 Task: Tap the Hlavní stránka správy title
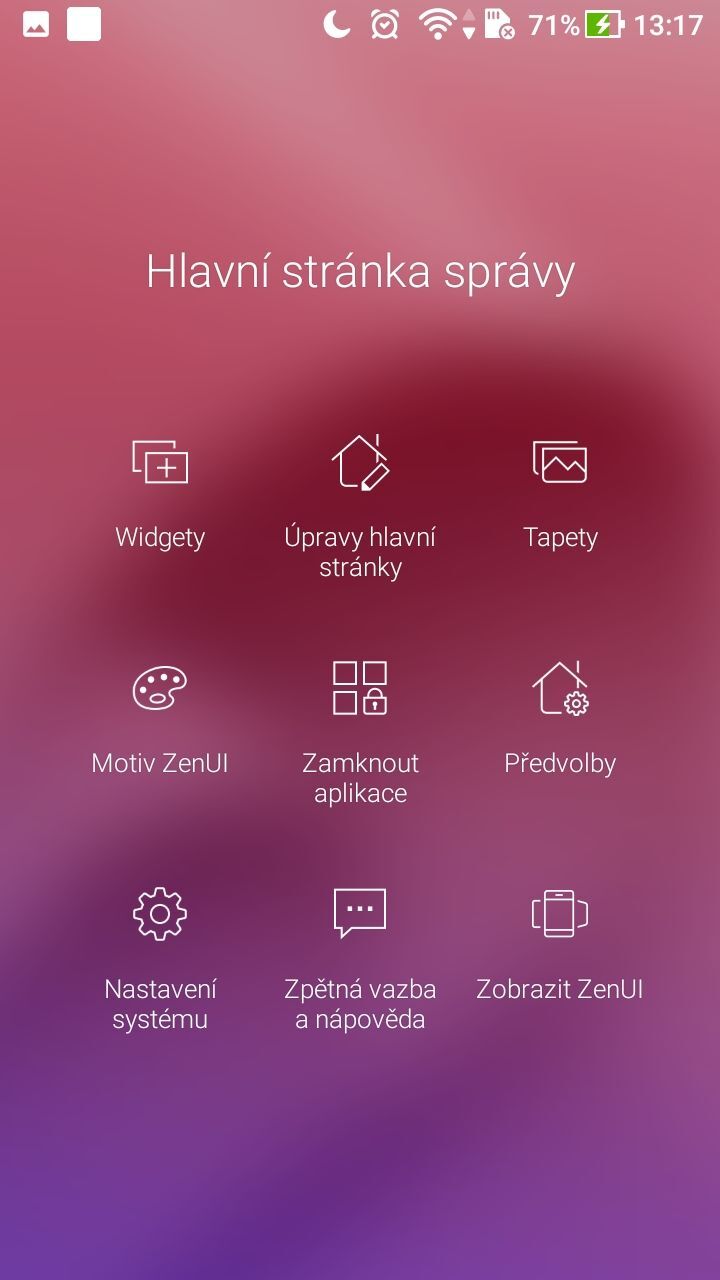tap(360, 271)
